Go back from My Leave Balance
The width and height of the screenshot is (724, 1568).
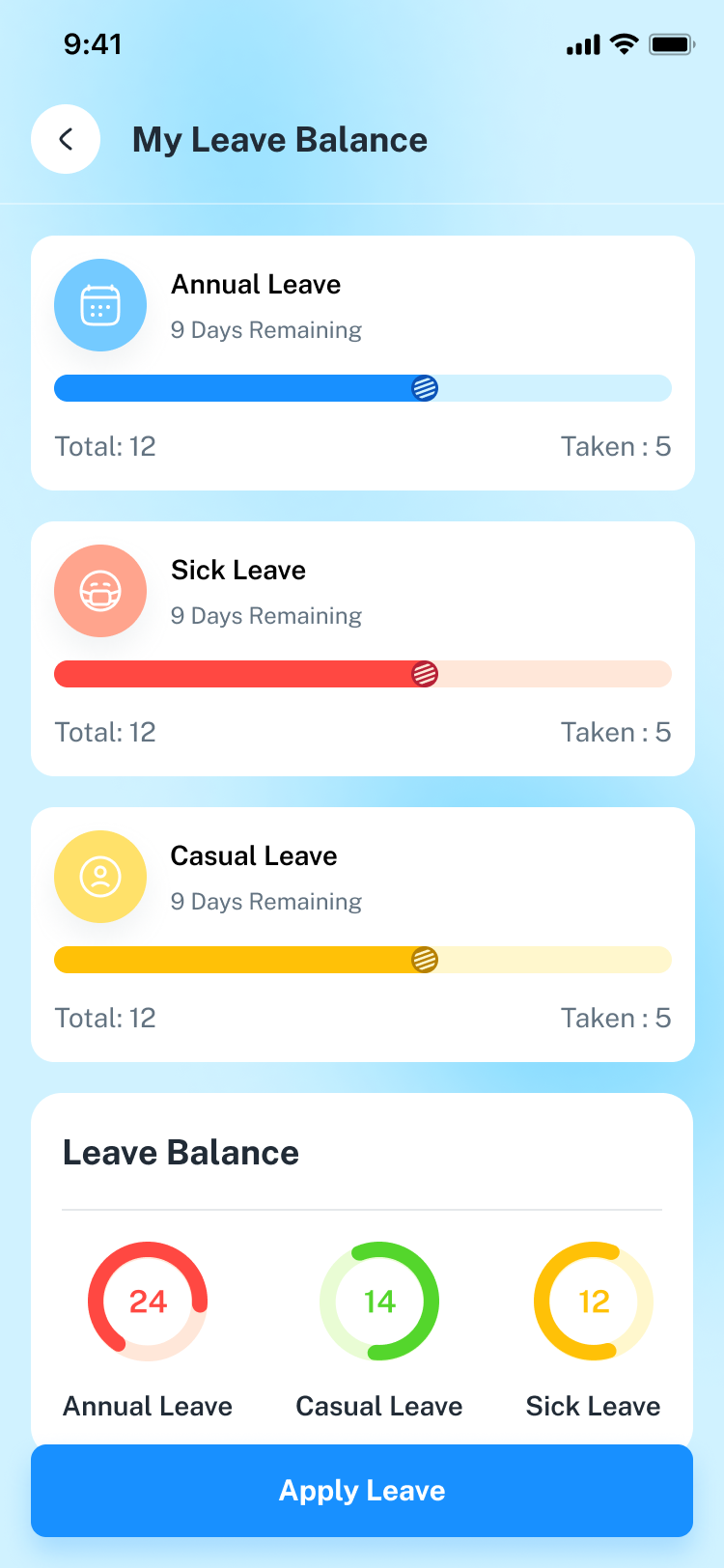point(66,139)
